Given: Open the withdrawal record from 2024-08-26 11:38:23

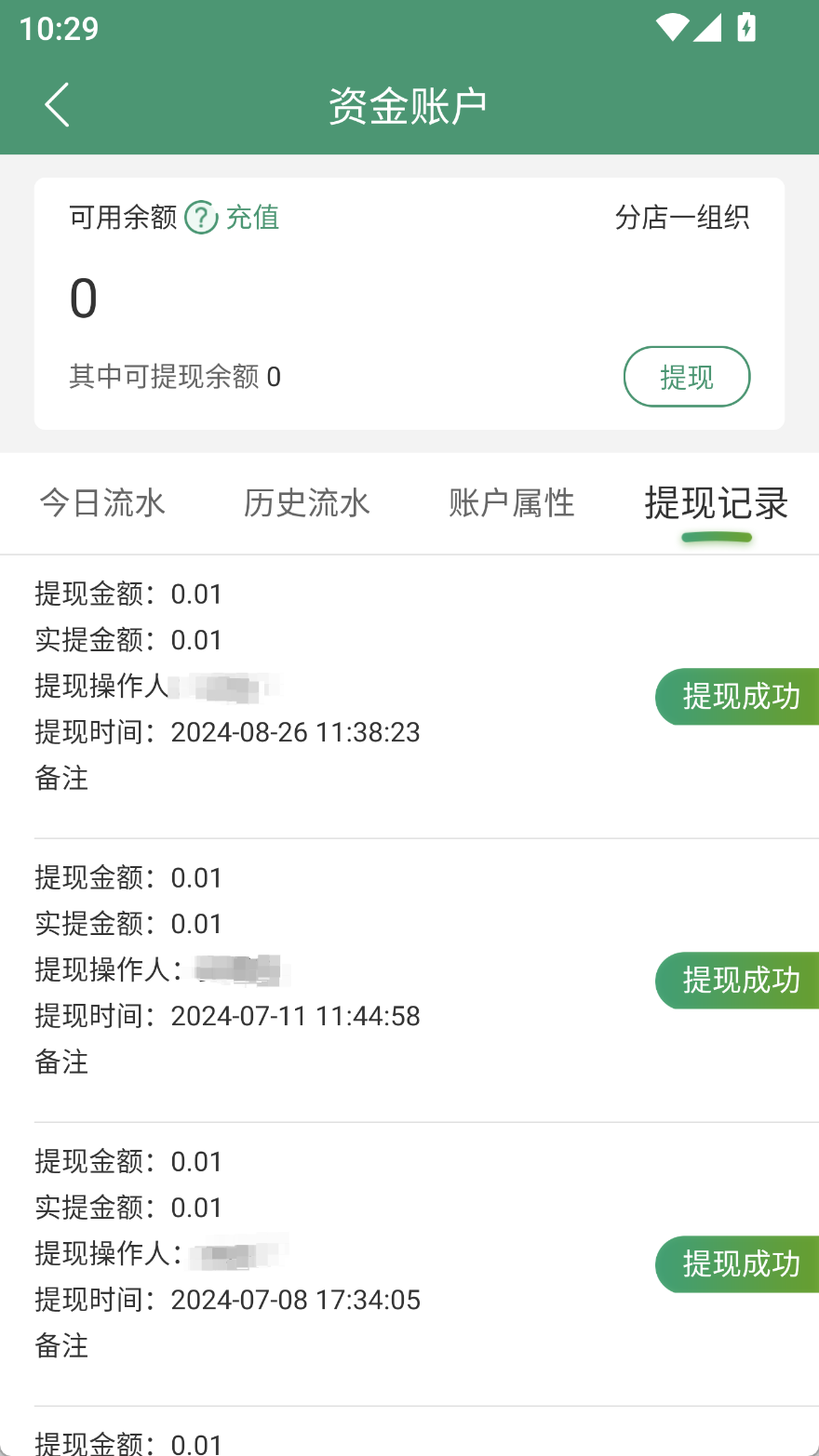Looking at the screenshot, I should [409, 697].
